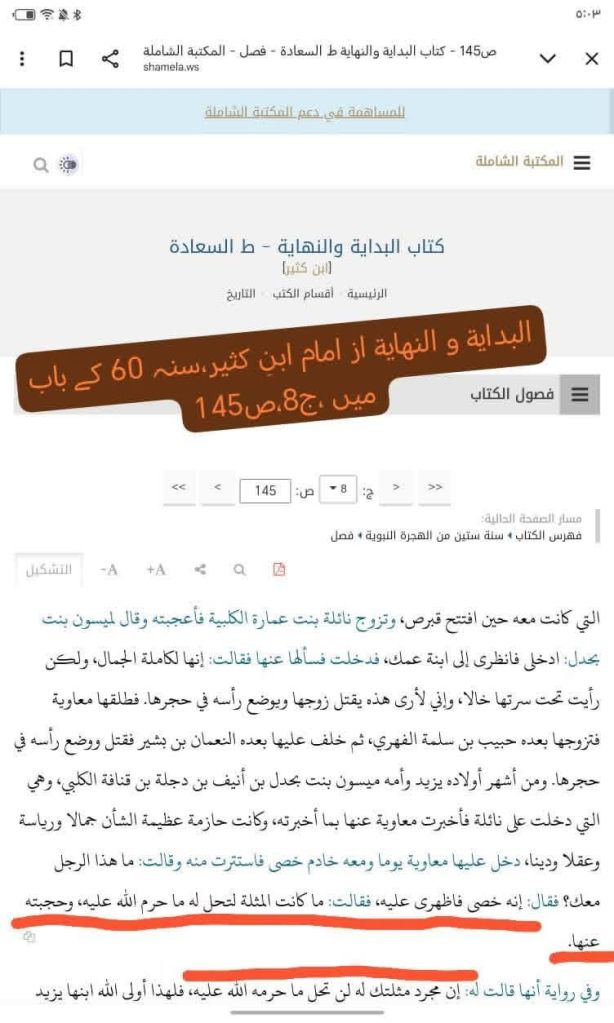Toggle the site's dark mode icon

click(x=69, y=163)
